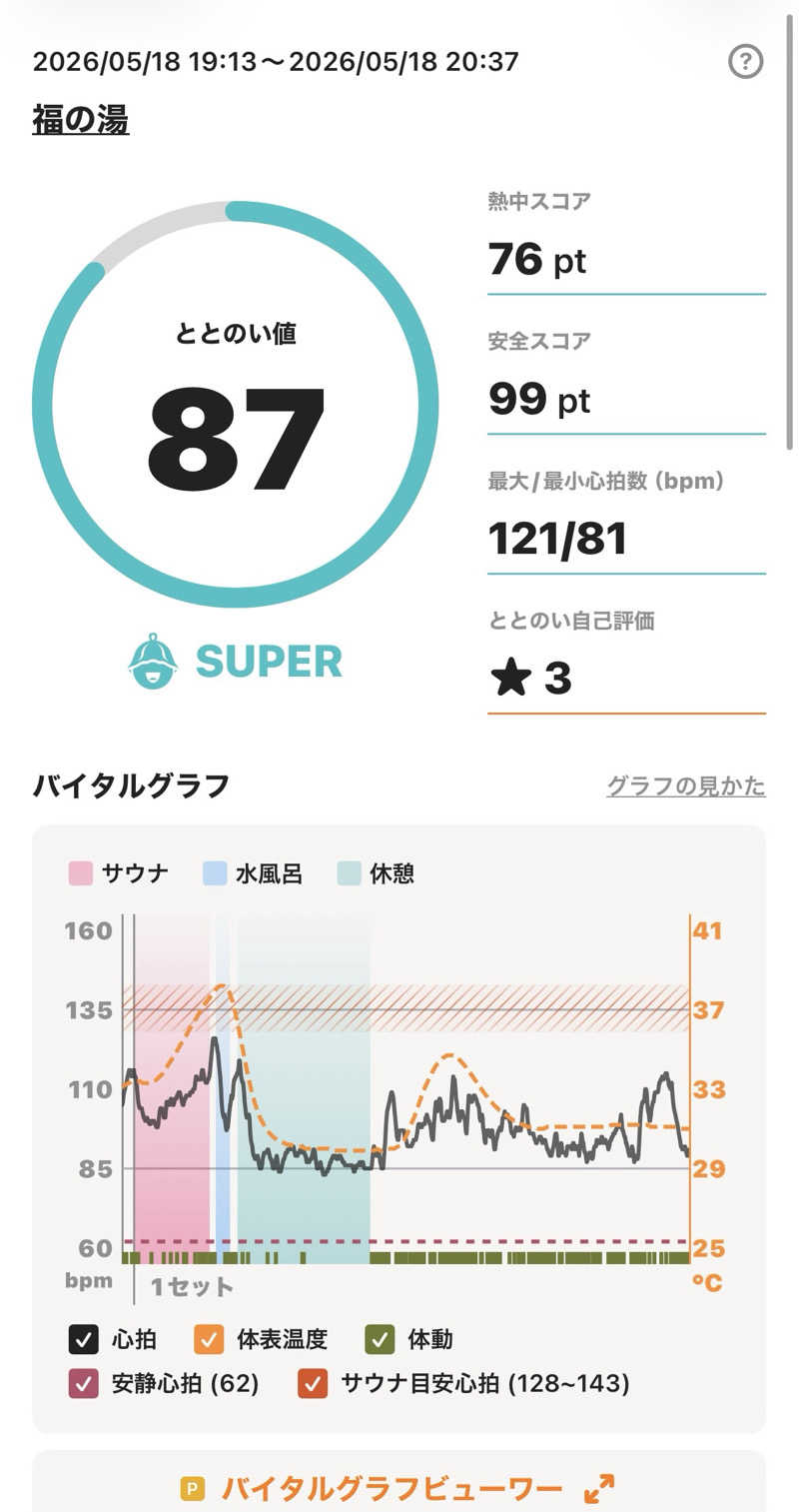Uncheck the 心拍 checkbox
Image resolution: width=799 pixels, height=1512 pixels.
tap(84, 1339)
